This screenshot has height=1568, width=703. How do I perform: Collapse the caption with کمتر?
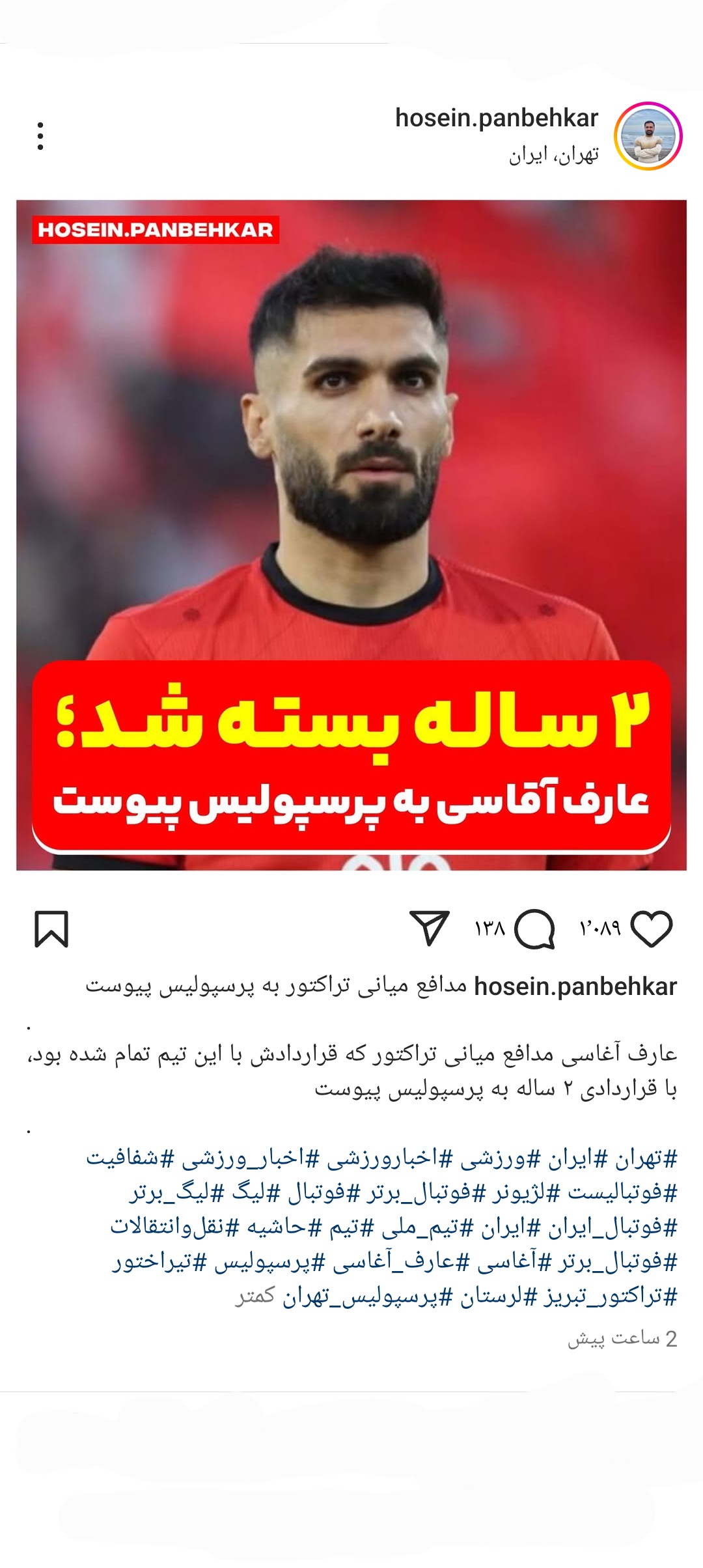255,1296
